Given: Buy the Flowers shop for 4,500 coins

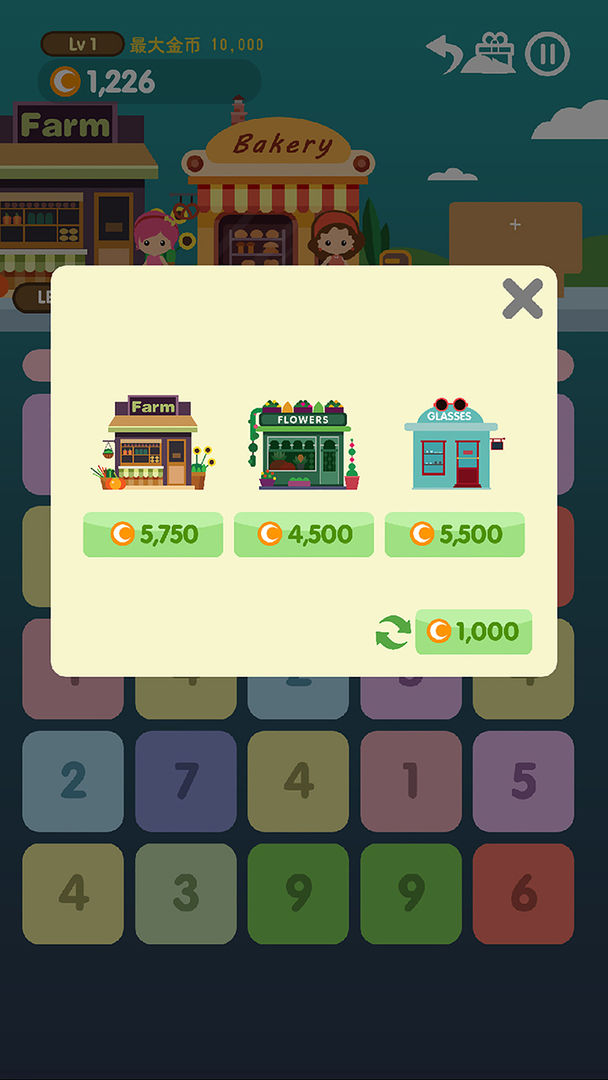Looking at the screenshot, I should [x=304, y=534].
